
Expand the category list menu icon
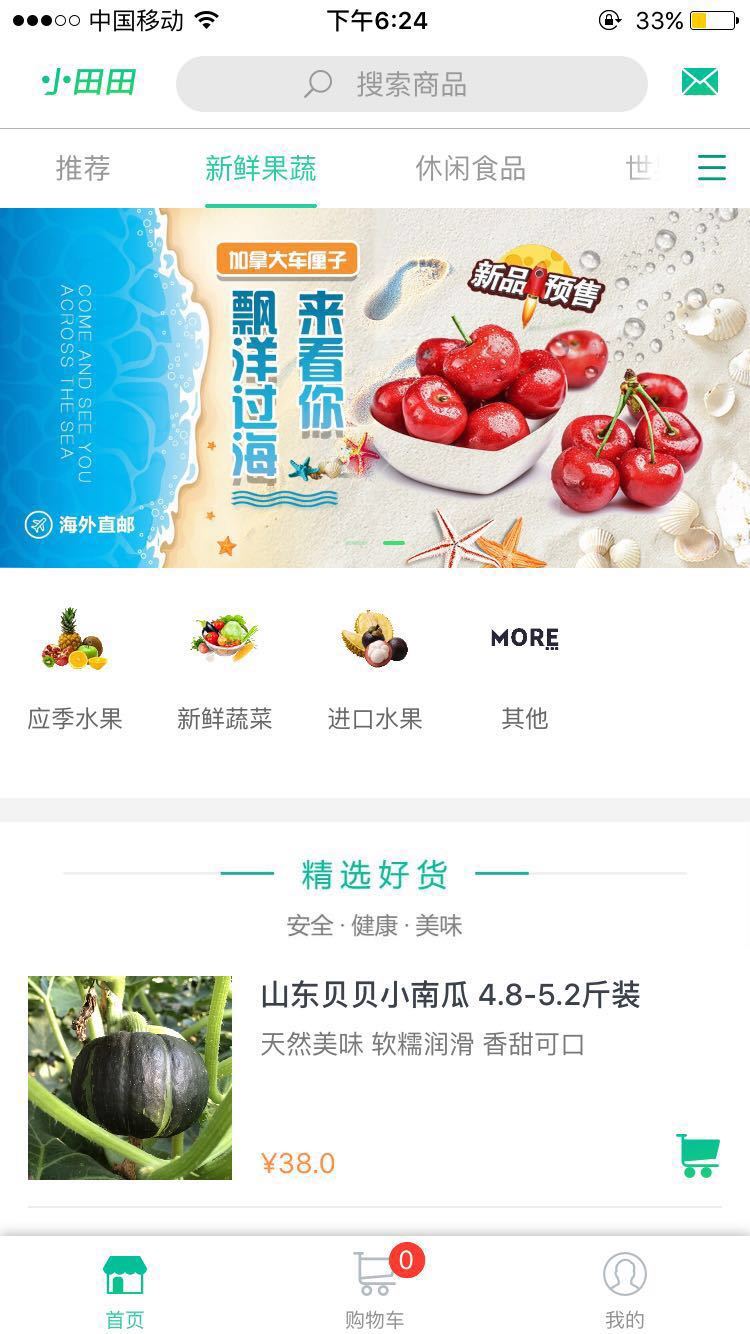pyautogui.click(x=712, y=167)
